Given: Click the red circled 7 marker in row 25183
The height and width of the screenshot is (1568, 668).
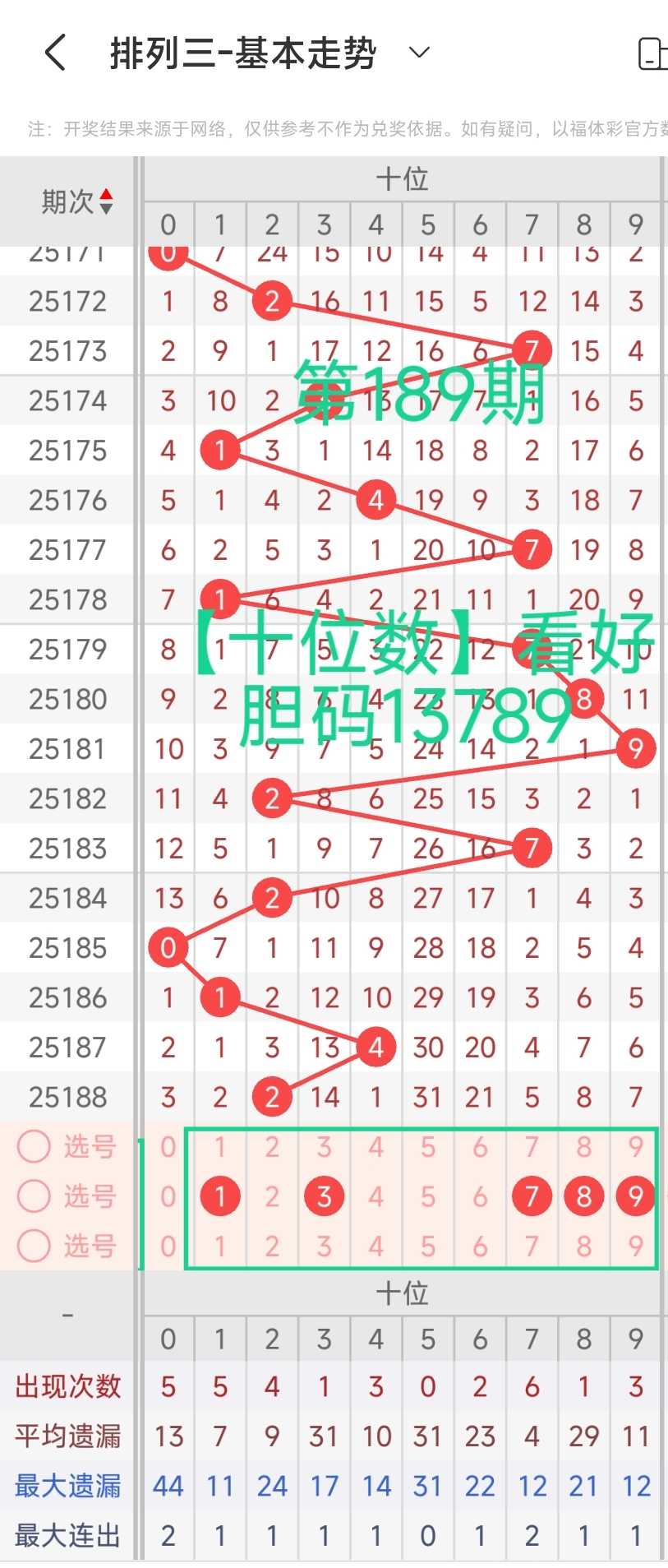Looking at the screenshot, I should point(531,848).
